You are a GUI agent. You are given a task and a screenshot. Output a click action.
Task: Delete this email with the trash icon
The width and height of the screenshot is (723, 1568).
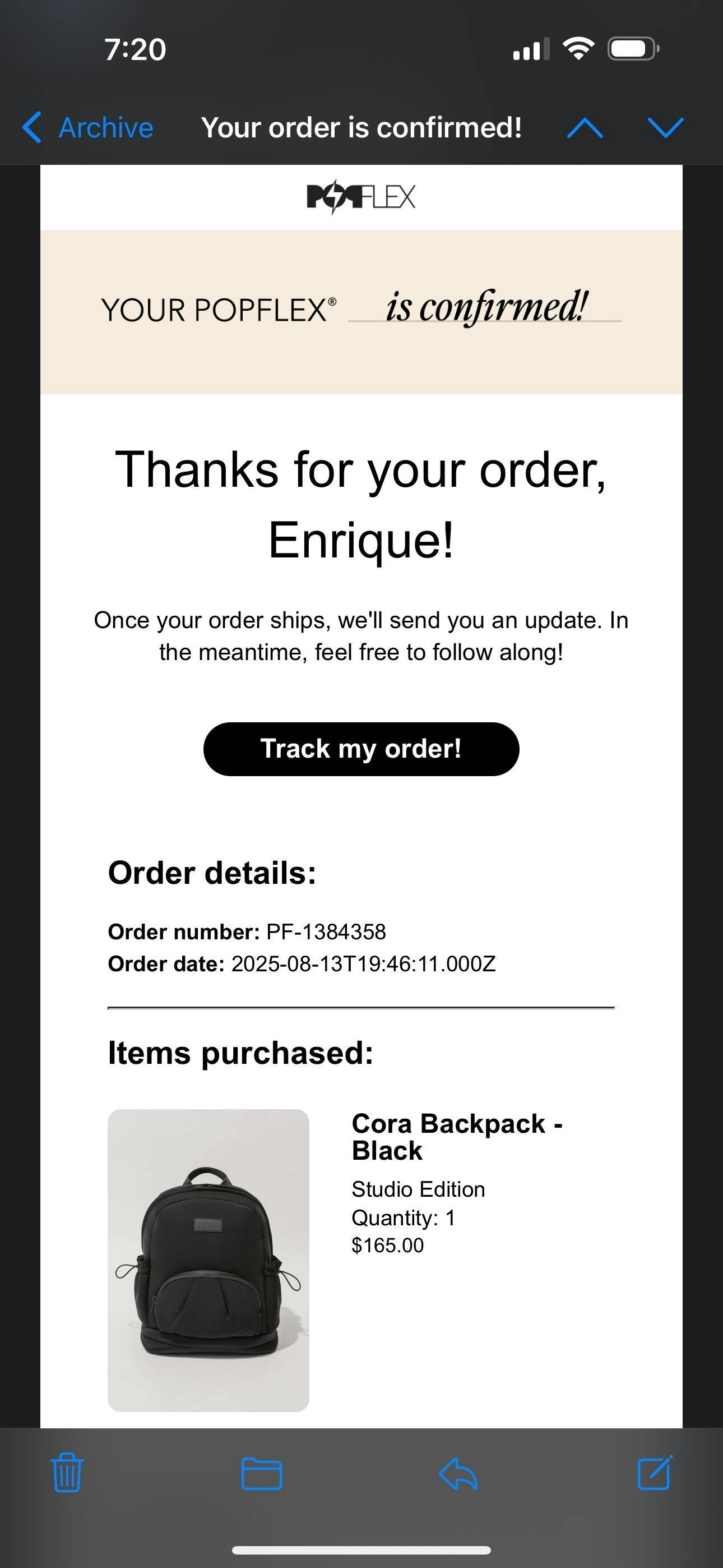pyautogui.click(x=67, y=1473)
